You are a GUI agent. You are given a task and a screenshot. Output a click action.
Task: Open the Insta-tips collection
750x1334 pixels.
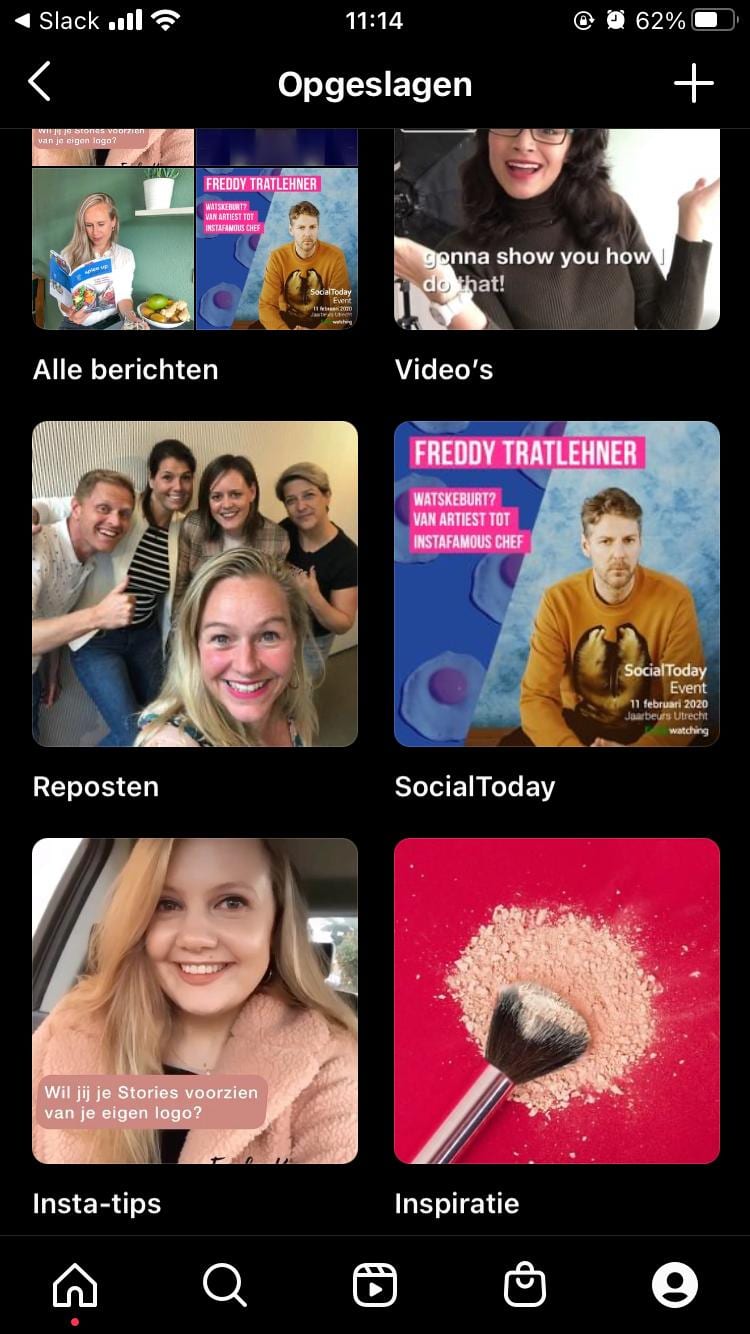tap(195, 1000)
